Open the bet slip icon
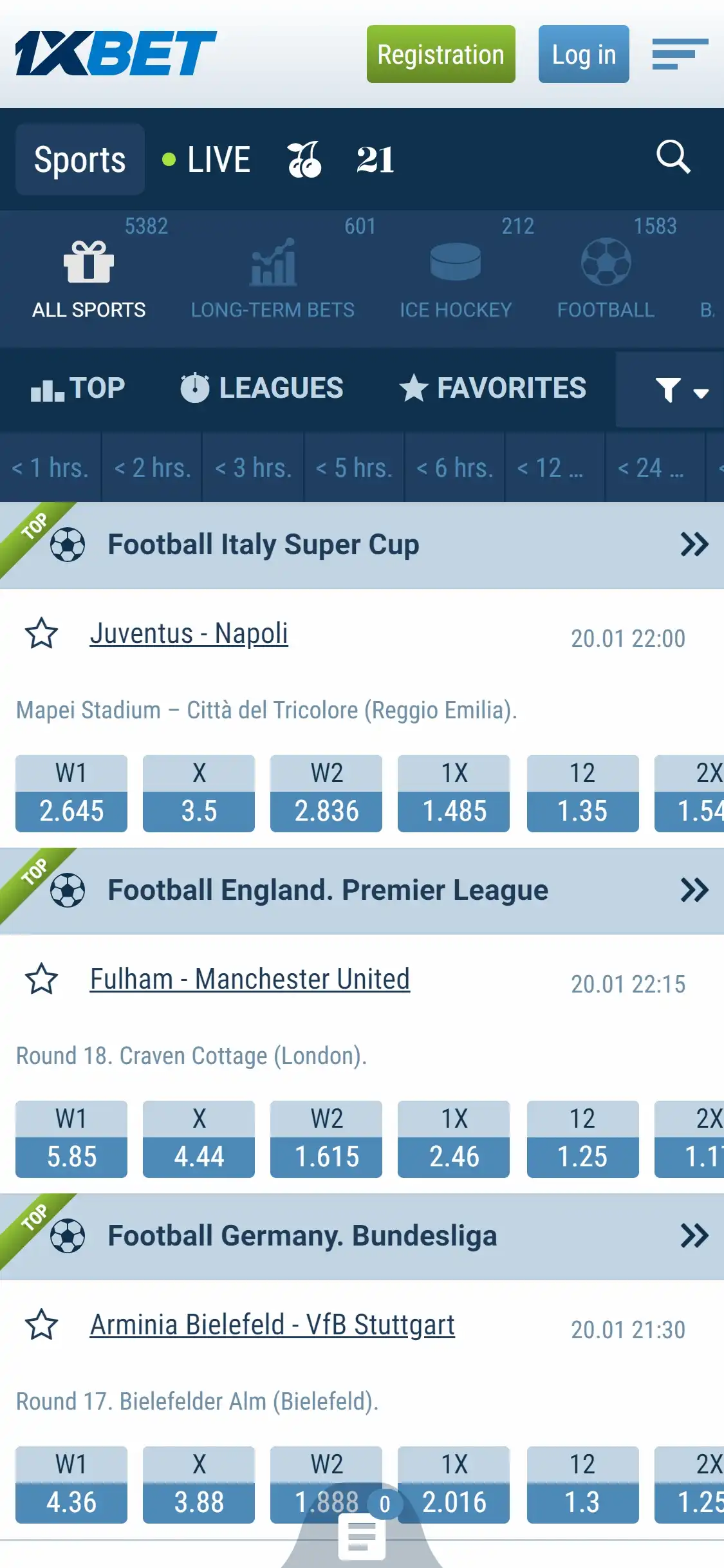 [x=362, y=1537]
